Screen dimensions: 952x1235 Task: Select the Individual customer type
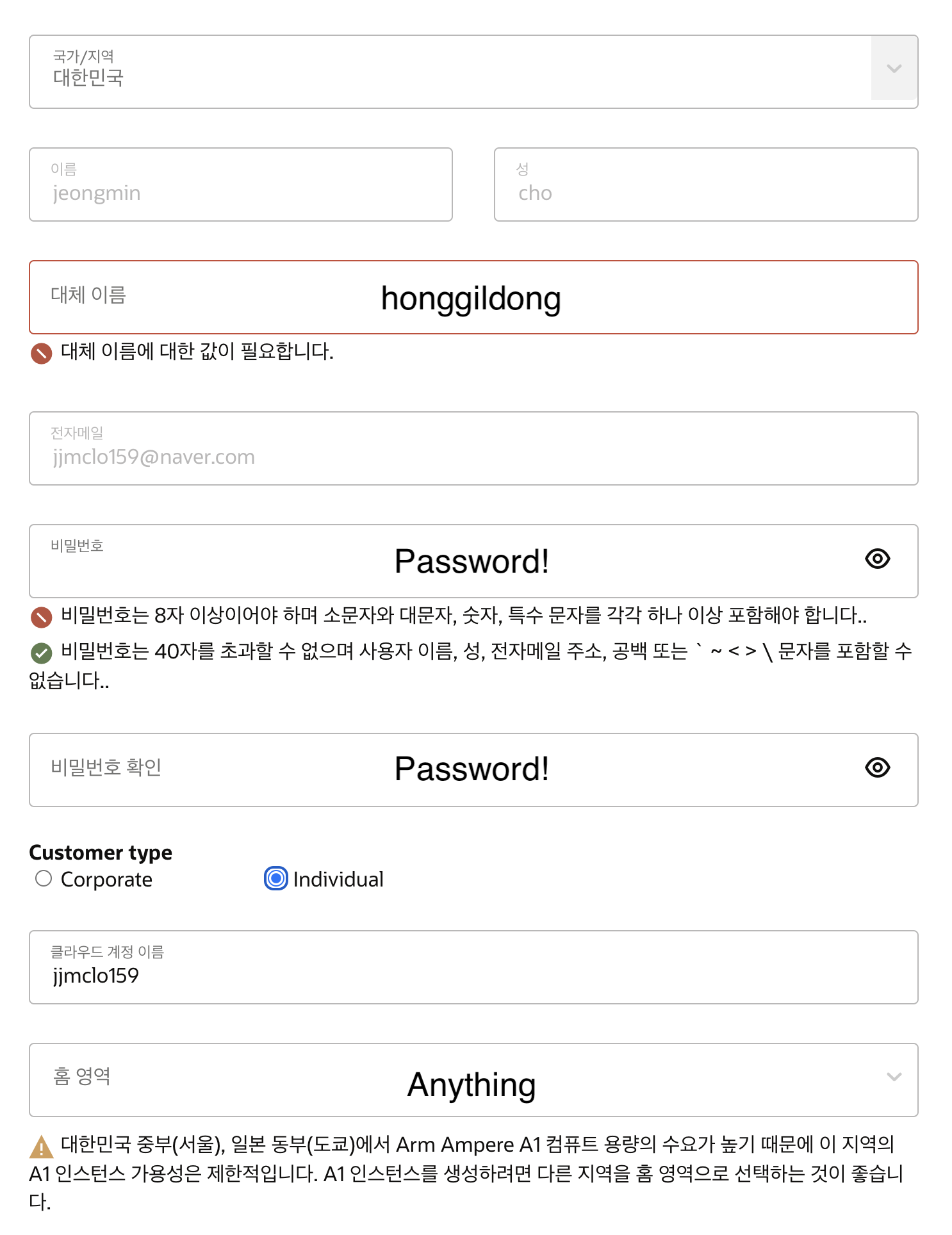point(276,879)
